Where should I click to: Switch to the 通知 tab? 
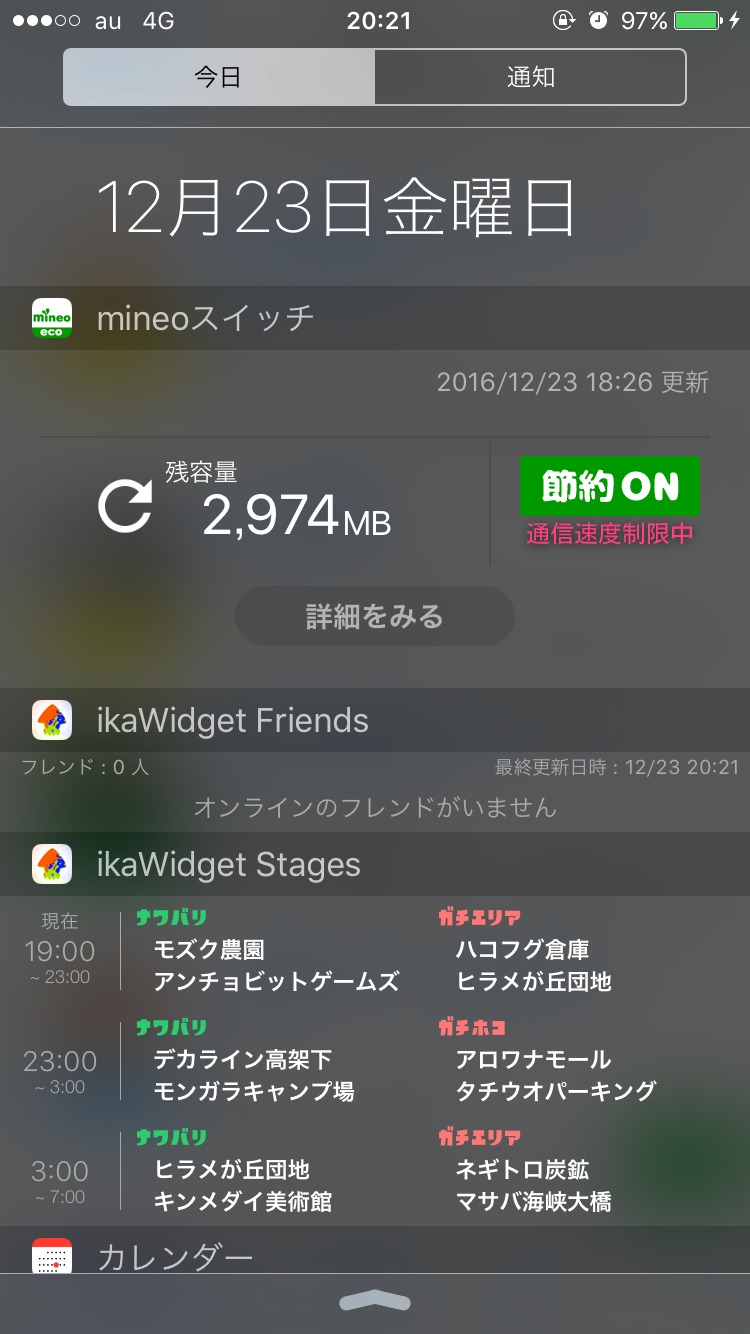click(x=530, y=77)
